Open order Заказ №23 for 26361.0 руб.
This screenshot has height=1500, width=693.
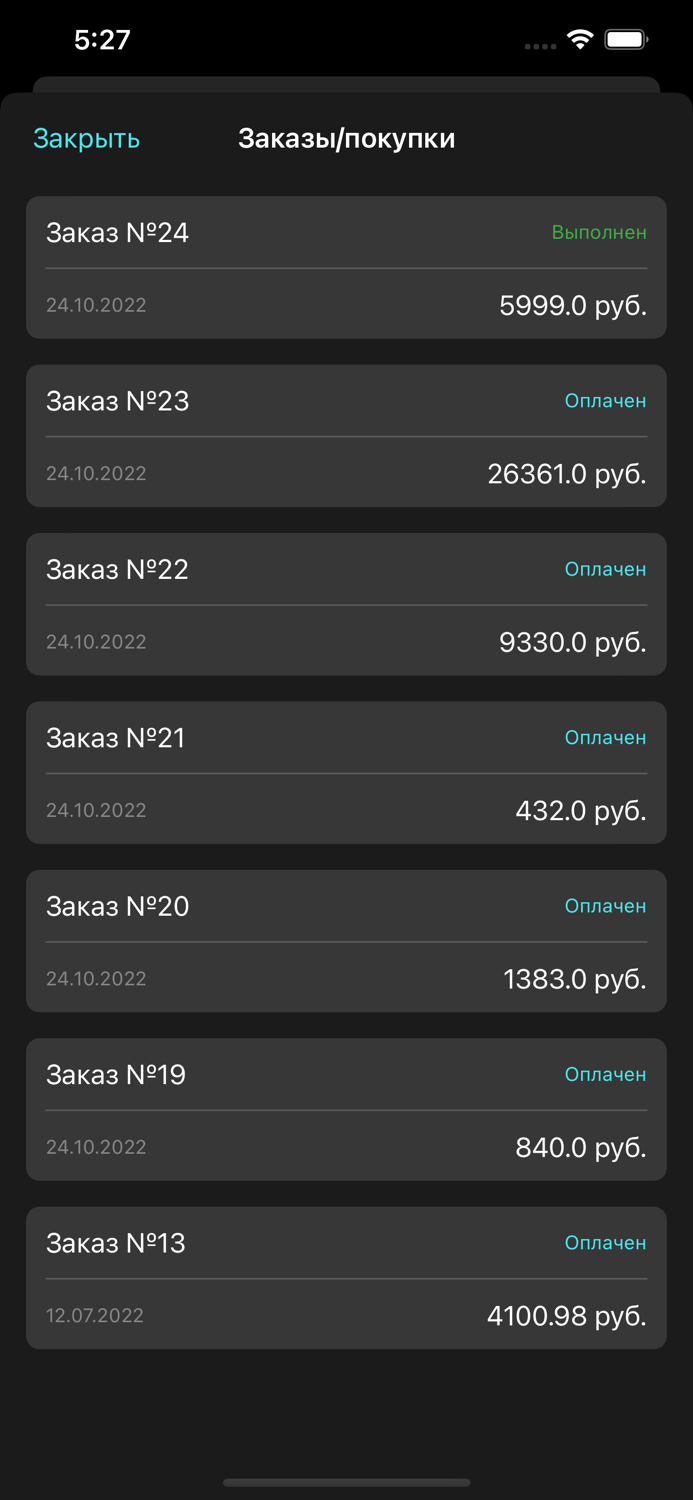click(346, 436)
